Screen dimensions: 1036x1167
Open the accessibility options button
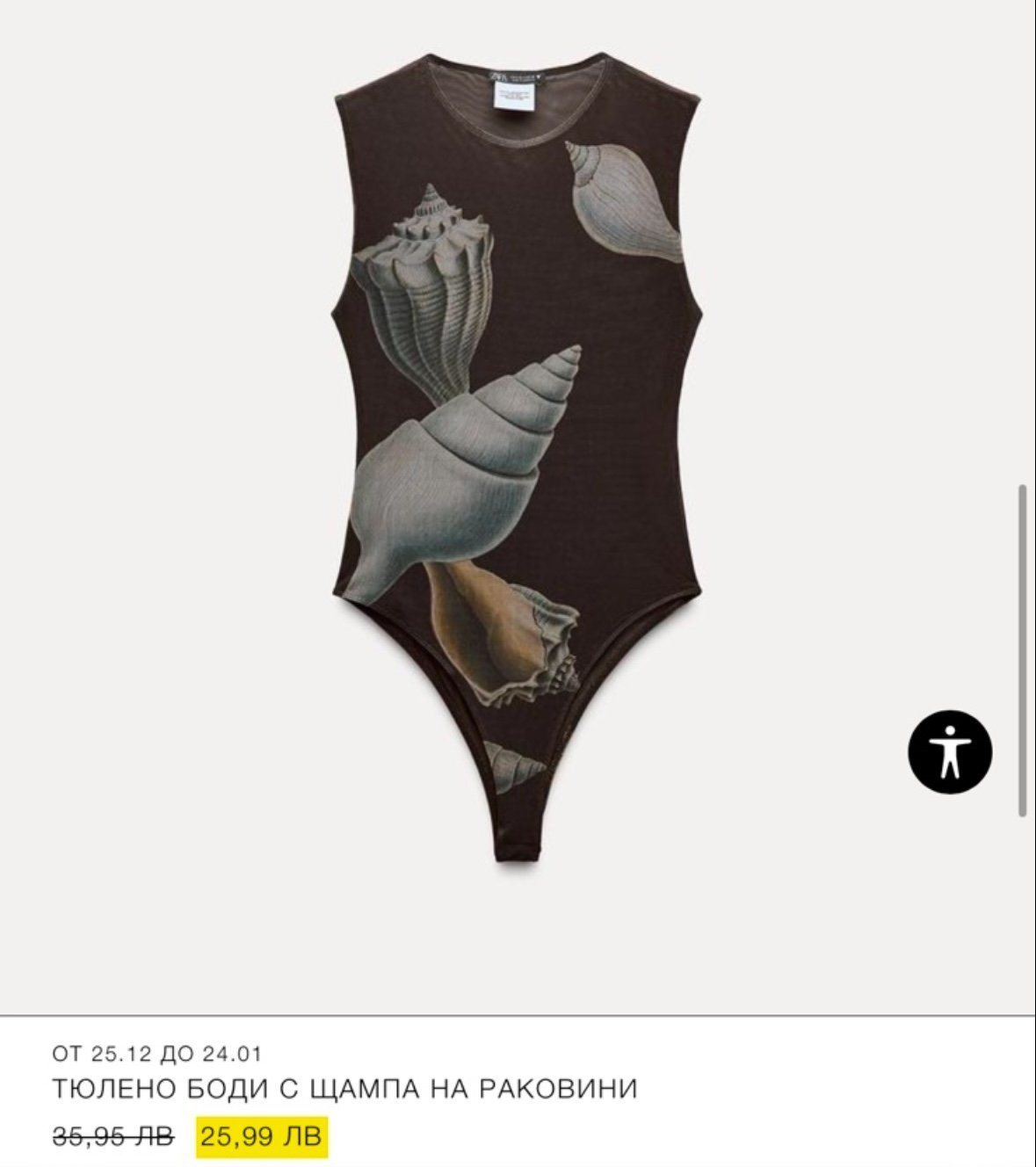(x=950, y=752)
